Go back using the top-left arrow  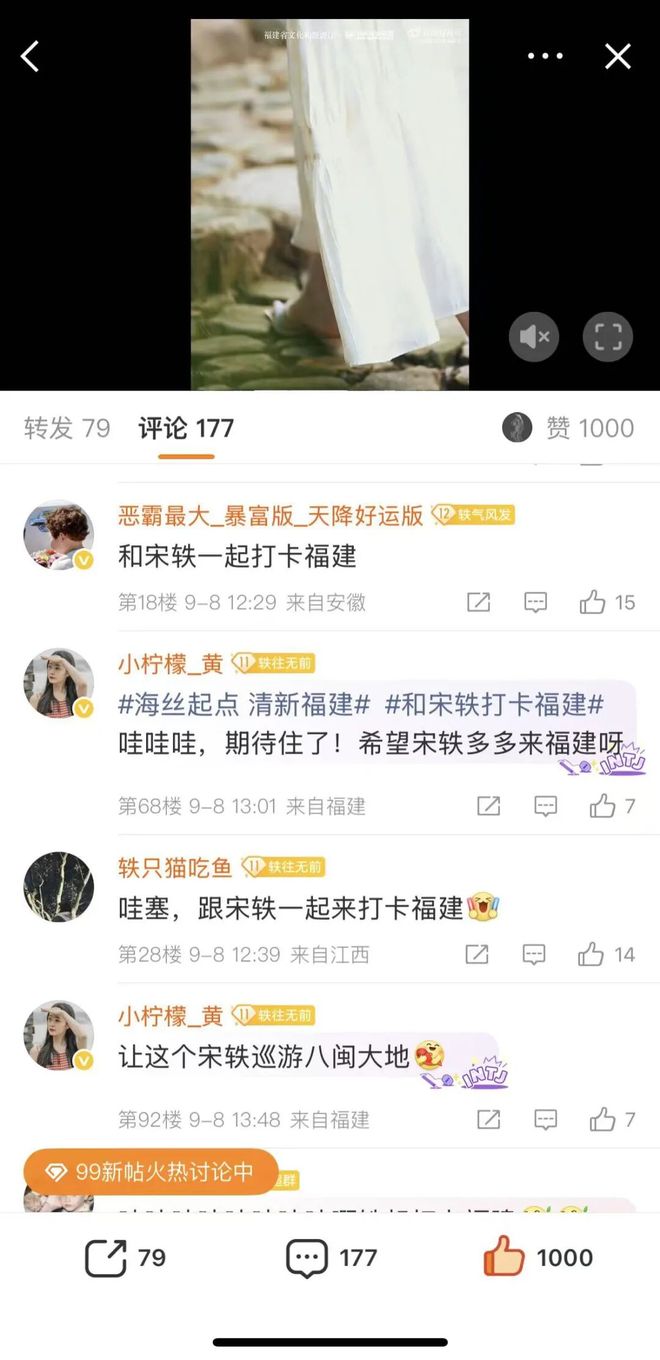pos(30,57)
